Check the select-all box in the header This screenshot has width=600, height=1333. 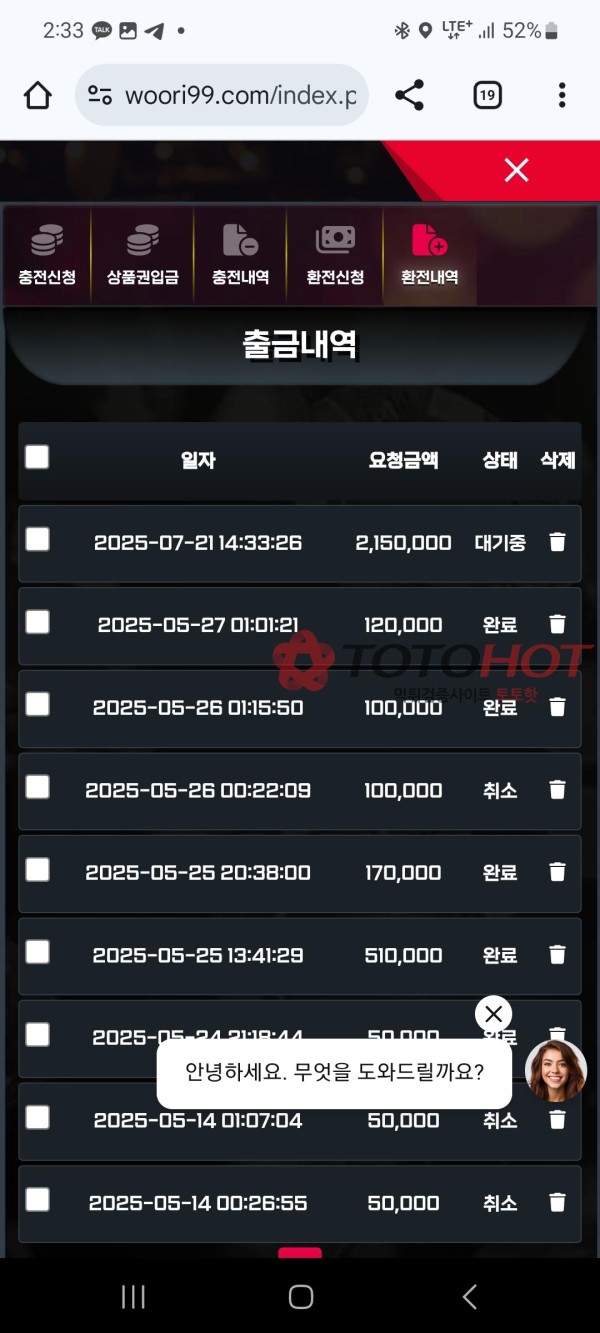click(37, 457)
